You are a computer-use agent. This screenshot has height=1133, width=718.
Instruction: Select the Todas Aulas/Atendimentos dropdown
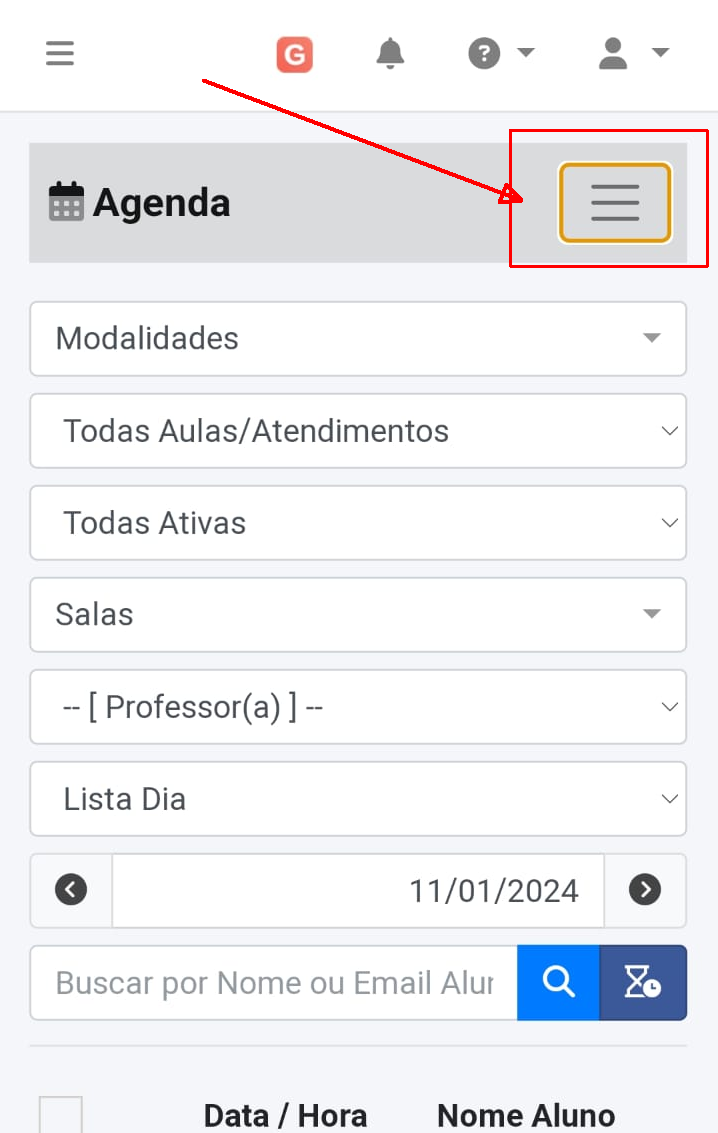tap(358, 431)
